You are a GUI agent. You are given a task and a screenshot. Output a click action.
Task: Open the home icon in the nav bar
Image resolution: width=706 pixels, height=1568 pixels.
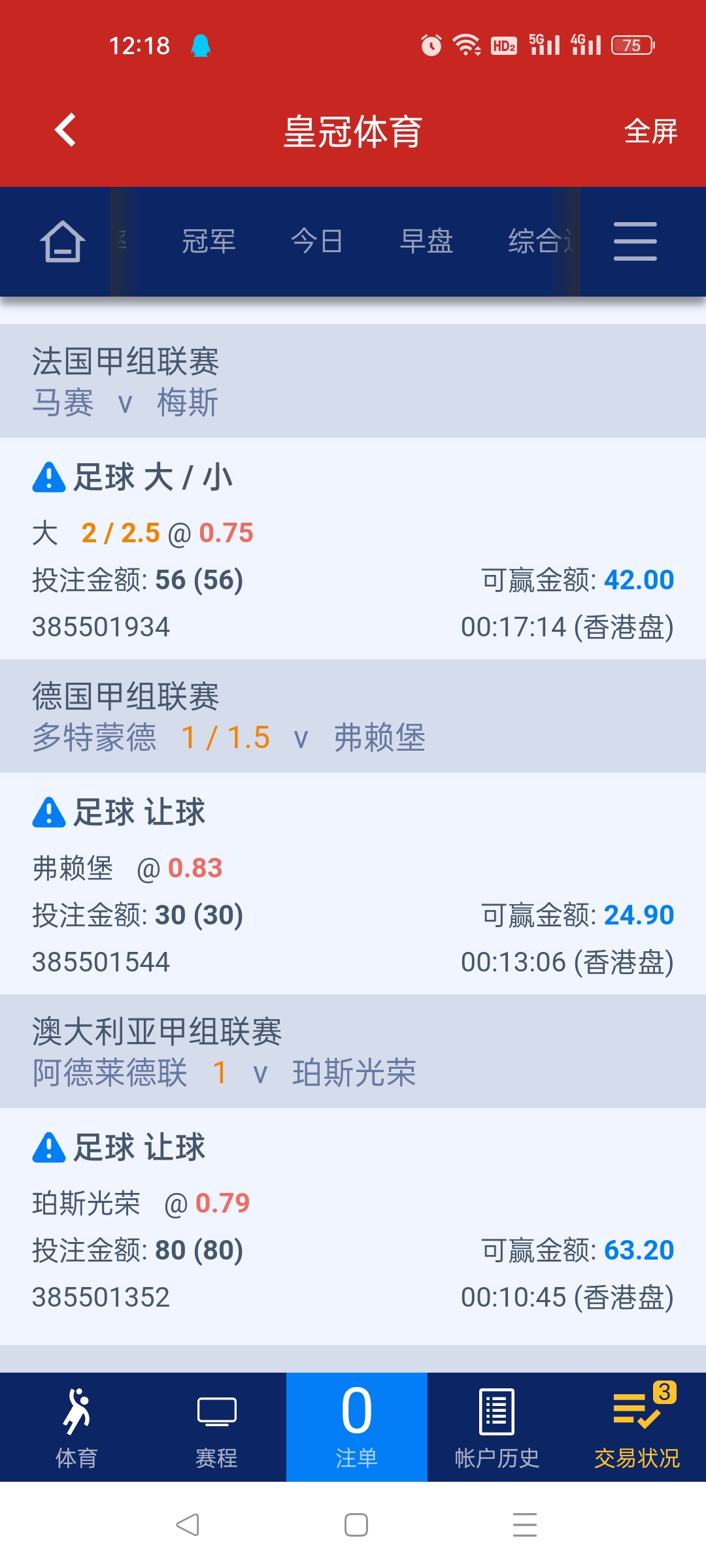(63, 242)
